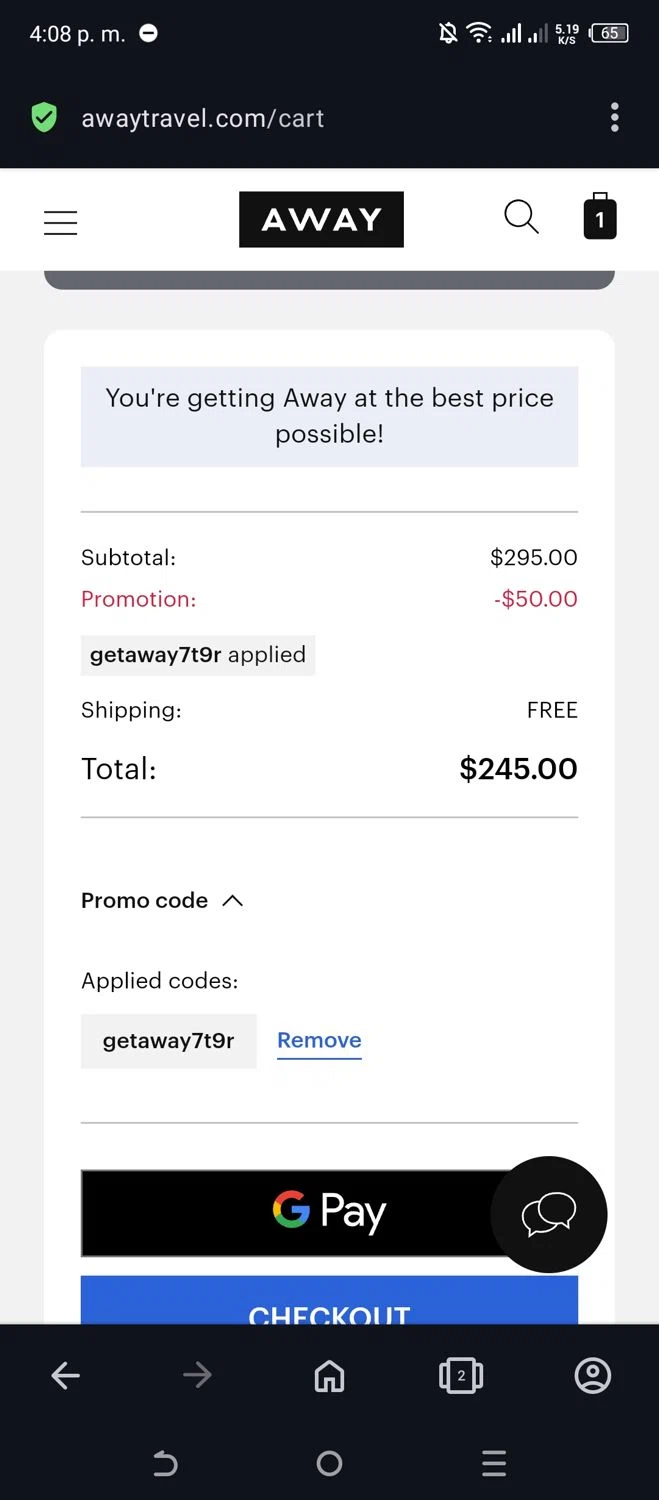
Task: Go back in browser toolbar
Action: click(66, 1376)
